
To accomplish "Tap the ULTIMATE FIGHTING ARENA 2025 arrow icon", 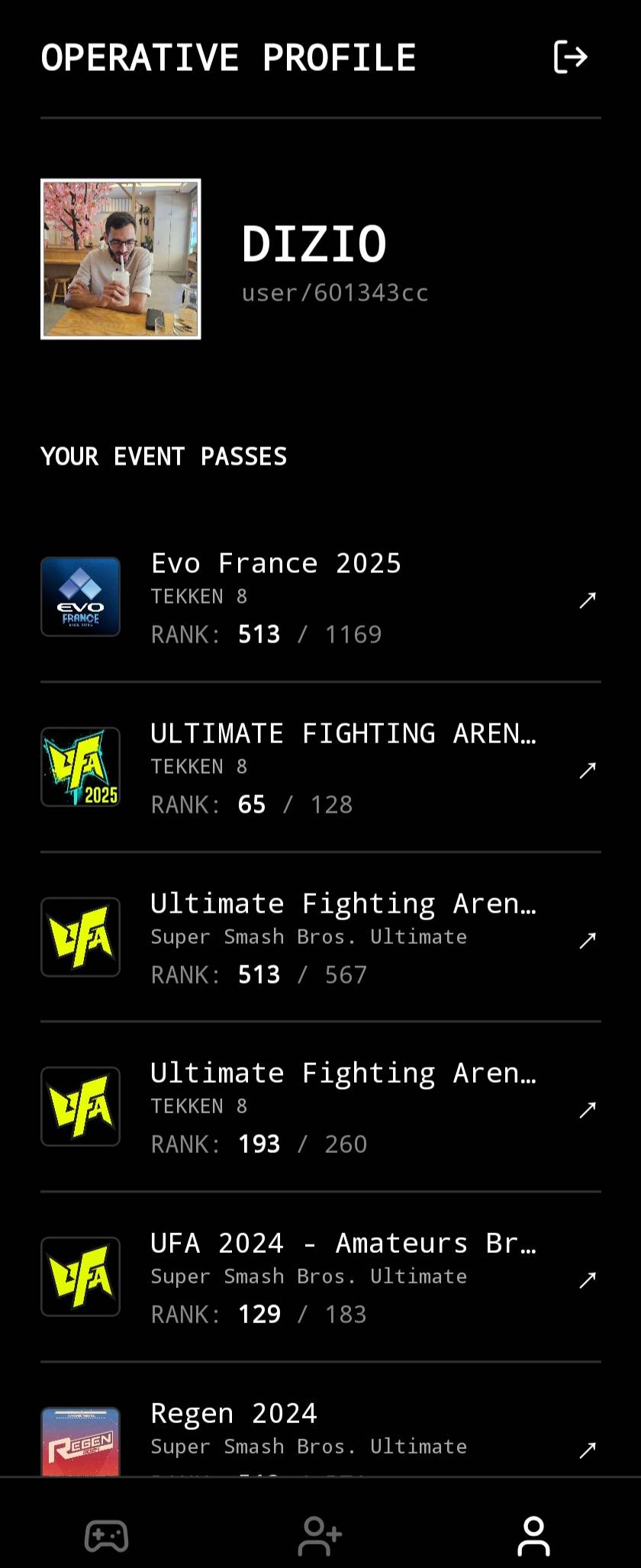I will (x=587, y=771).
